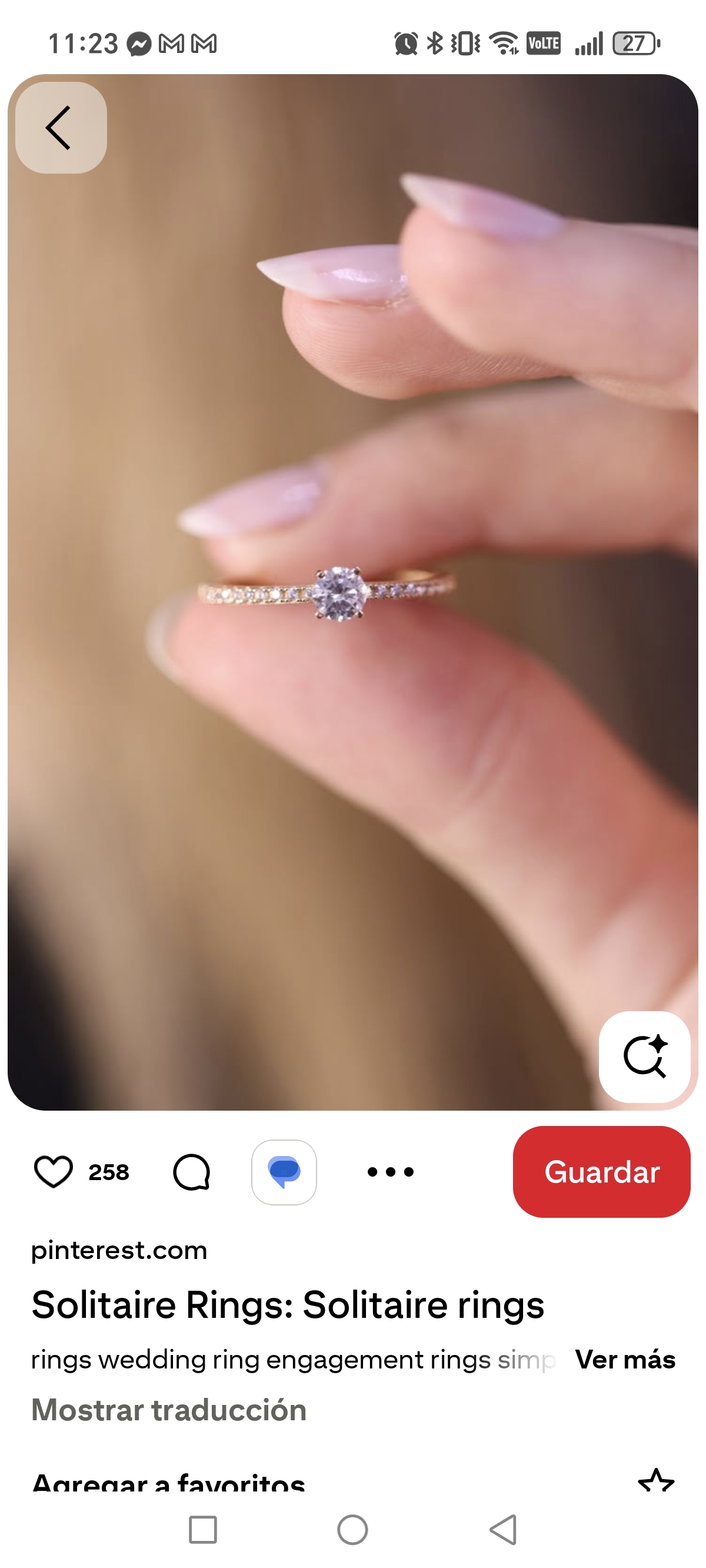Expand the description with Ver más
The image size is (706, 1568).
pyautogui.click(x=625, y=1359)
